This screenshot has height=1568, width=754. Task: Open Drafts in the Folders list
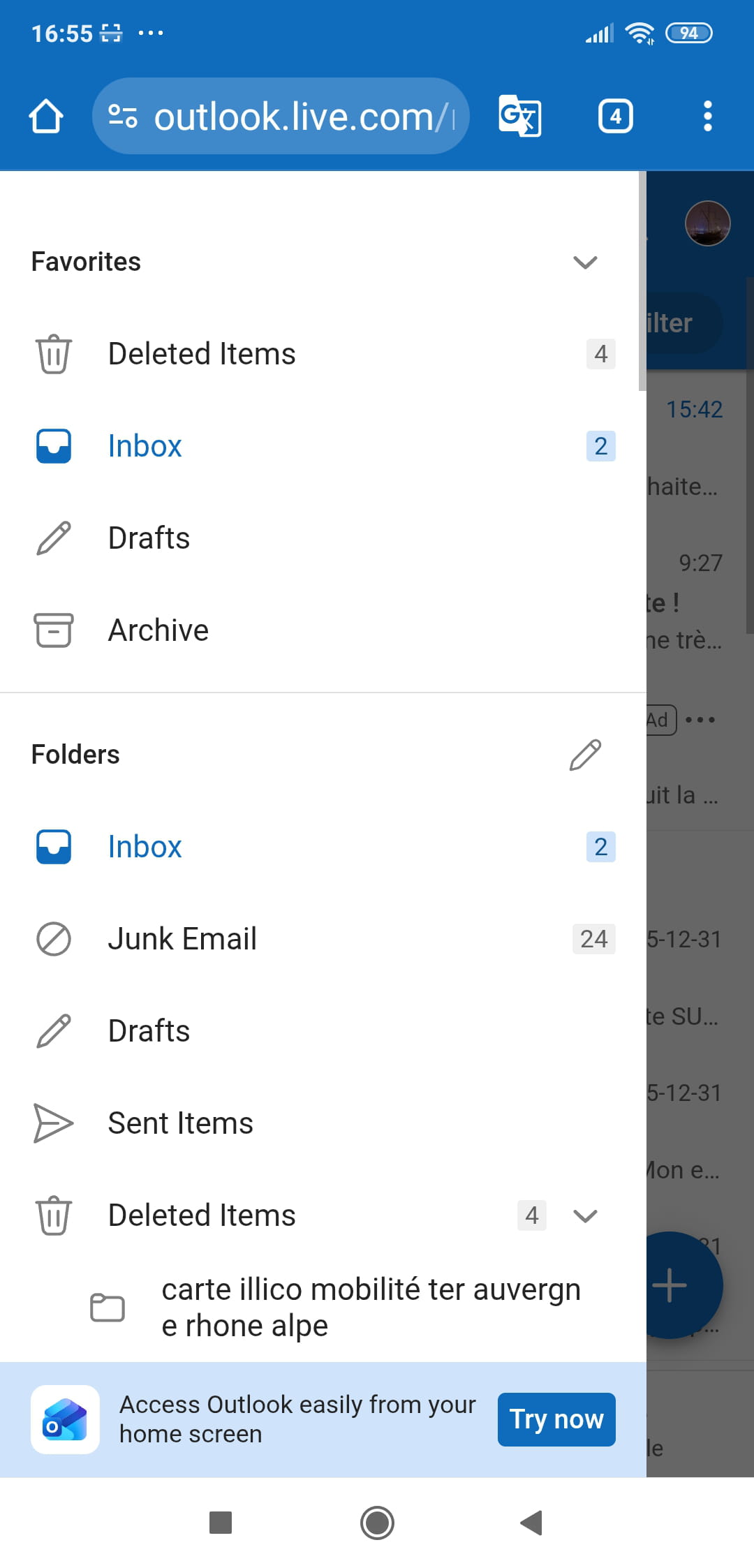[x=149, y=1031]
